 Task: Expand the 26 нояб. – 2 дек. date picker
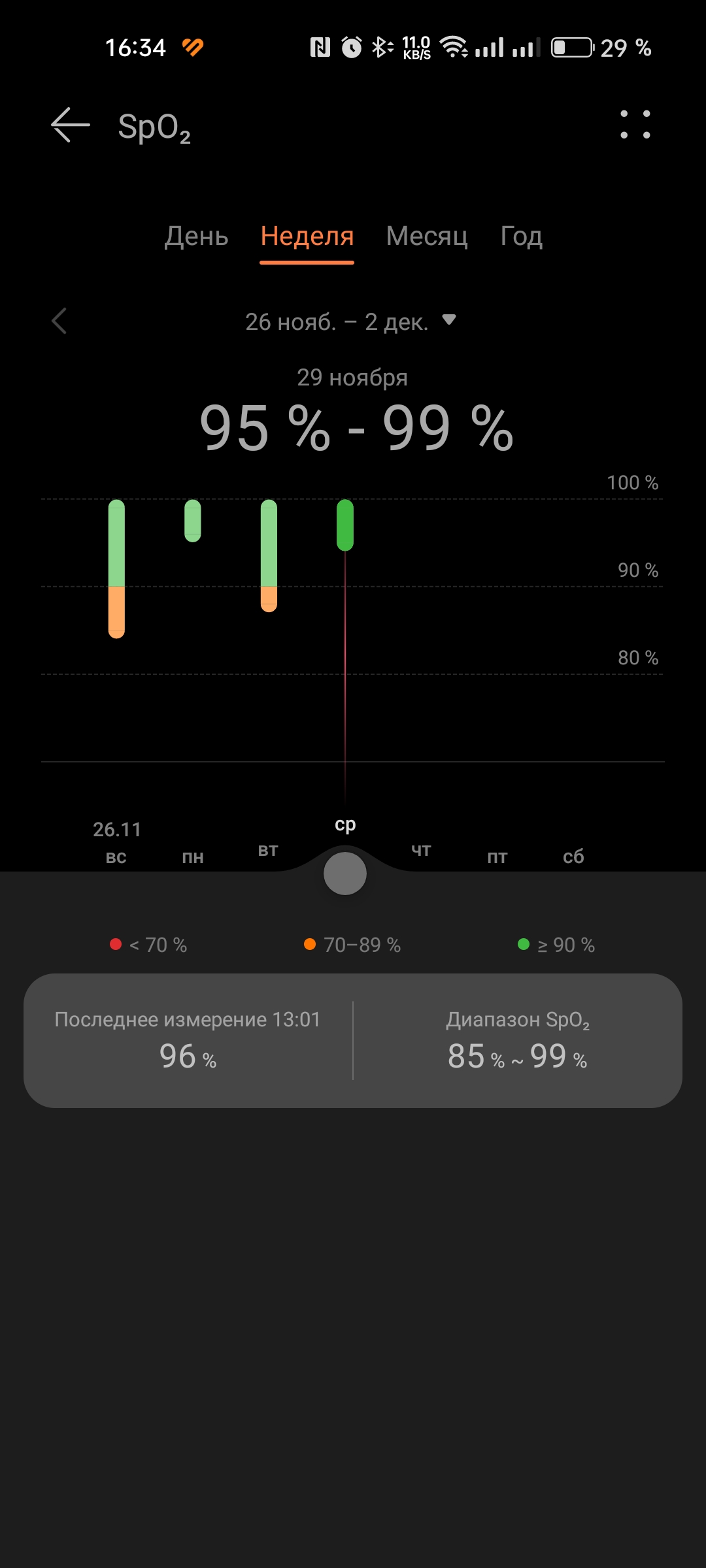pyautogui.click(x=350, y=321)
